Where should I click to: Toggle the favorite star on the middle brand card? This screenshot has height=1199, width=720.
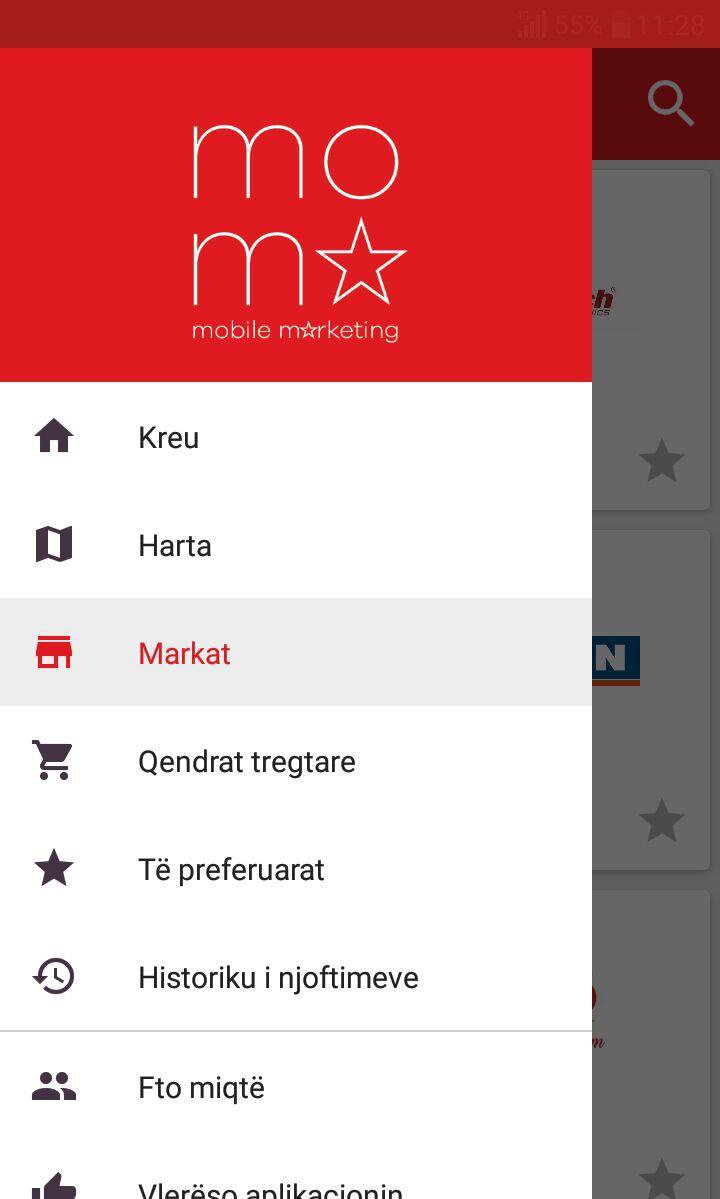[x=662, y=821]
